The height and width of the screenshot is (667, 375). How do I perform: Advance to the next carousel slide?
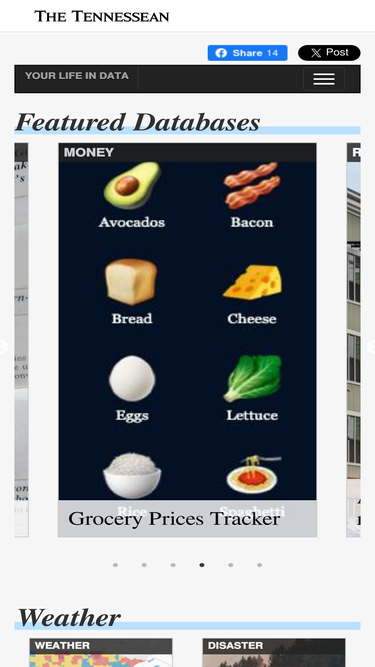tap(371, 347)
